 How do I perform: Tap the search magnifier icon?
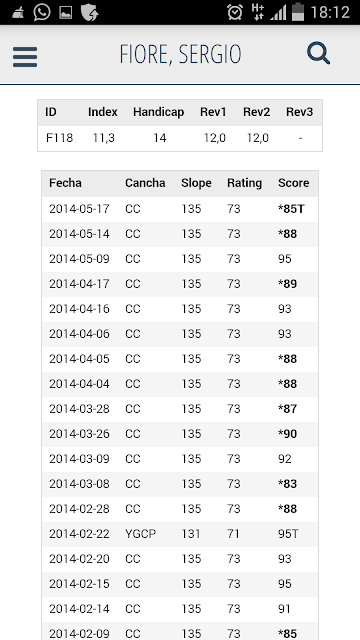tap(318, 53)
